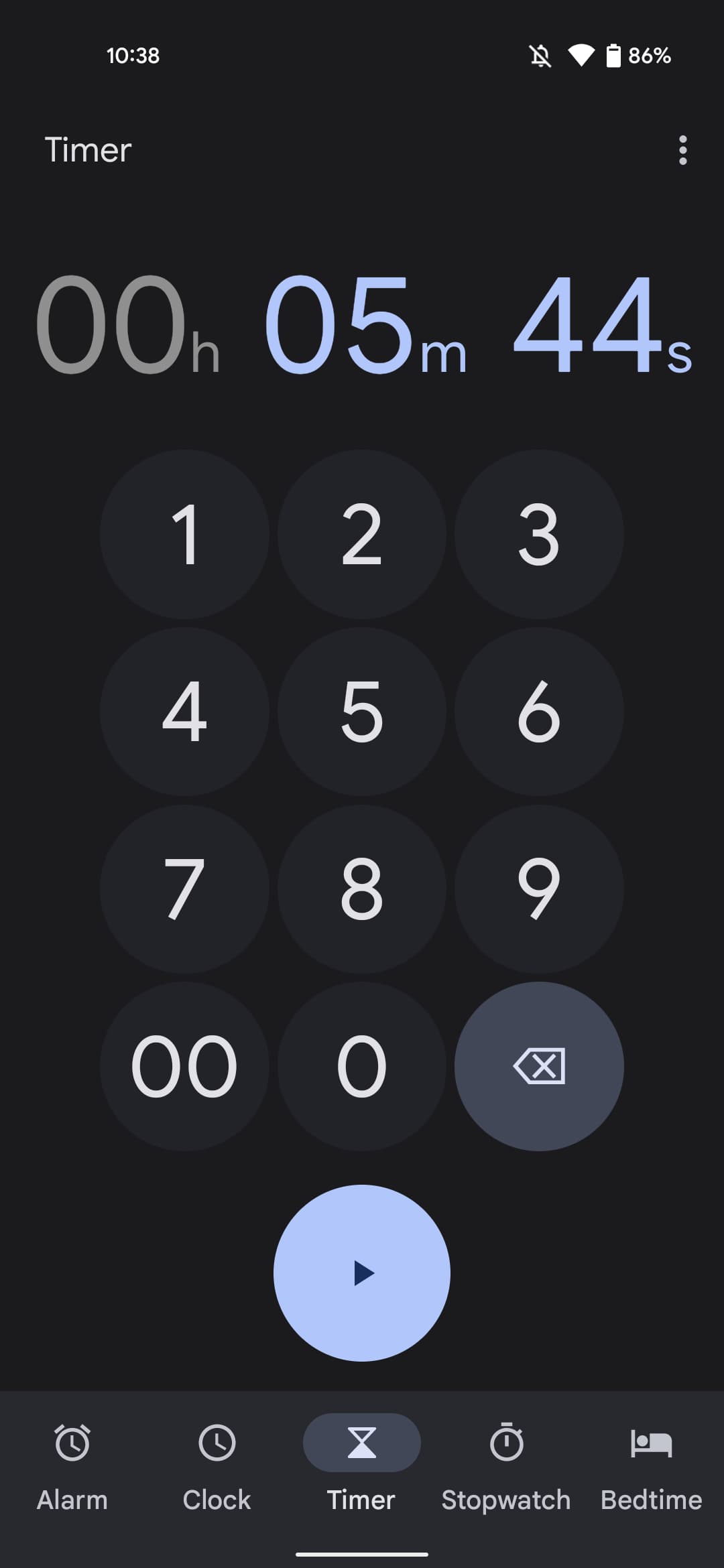724x1568 pixels.
Task: Switch to the Alarm tab
Action: 72,1467
